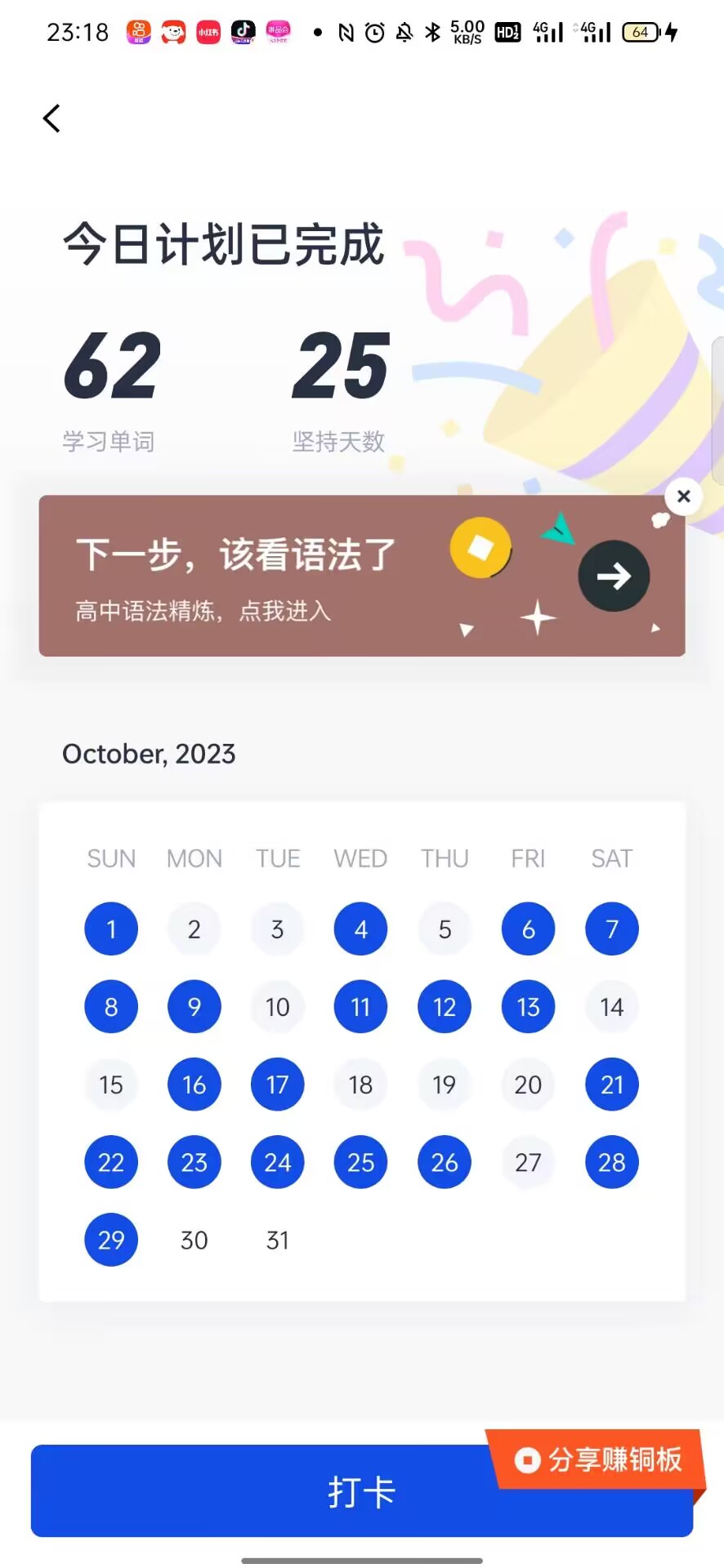The height and width of the screenshot is (1568, 724).
Task: Open the 高中语法精炼 grammar banner
Action: 327,576
